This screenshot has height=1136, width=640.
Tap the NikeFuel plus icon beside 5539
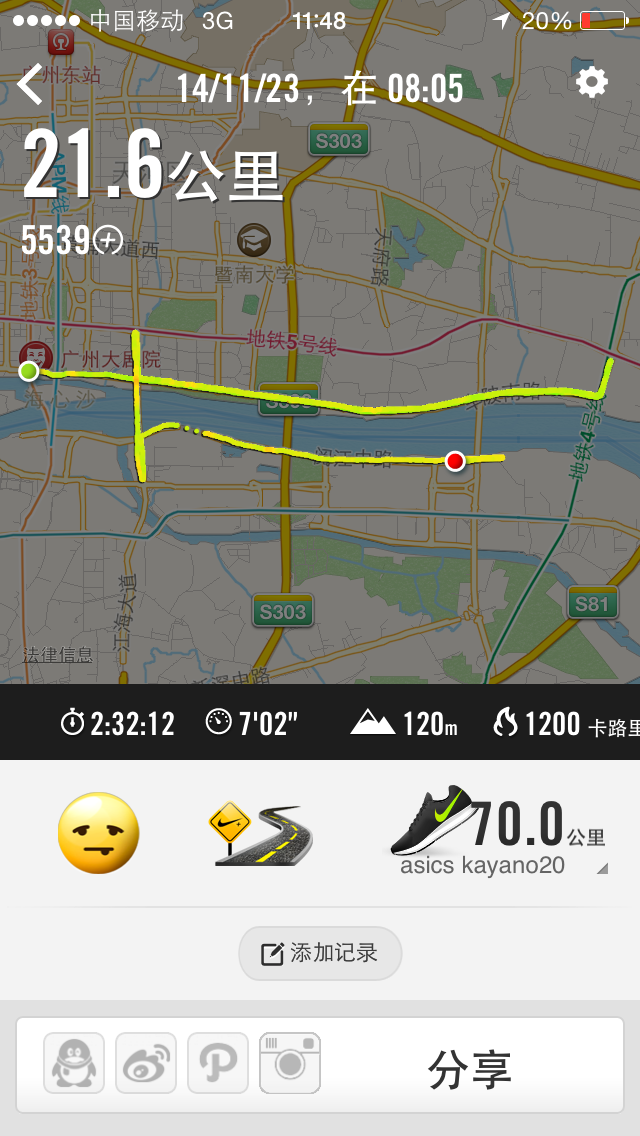(108, 240)
